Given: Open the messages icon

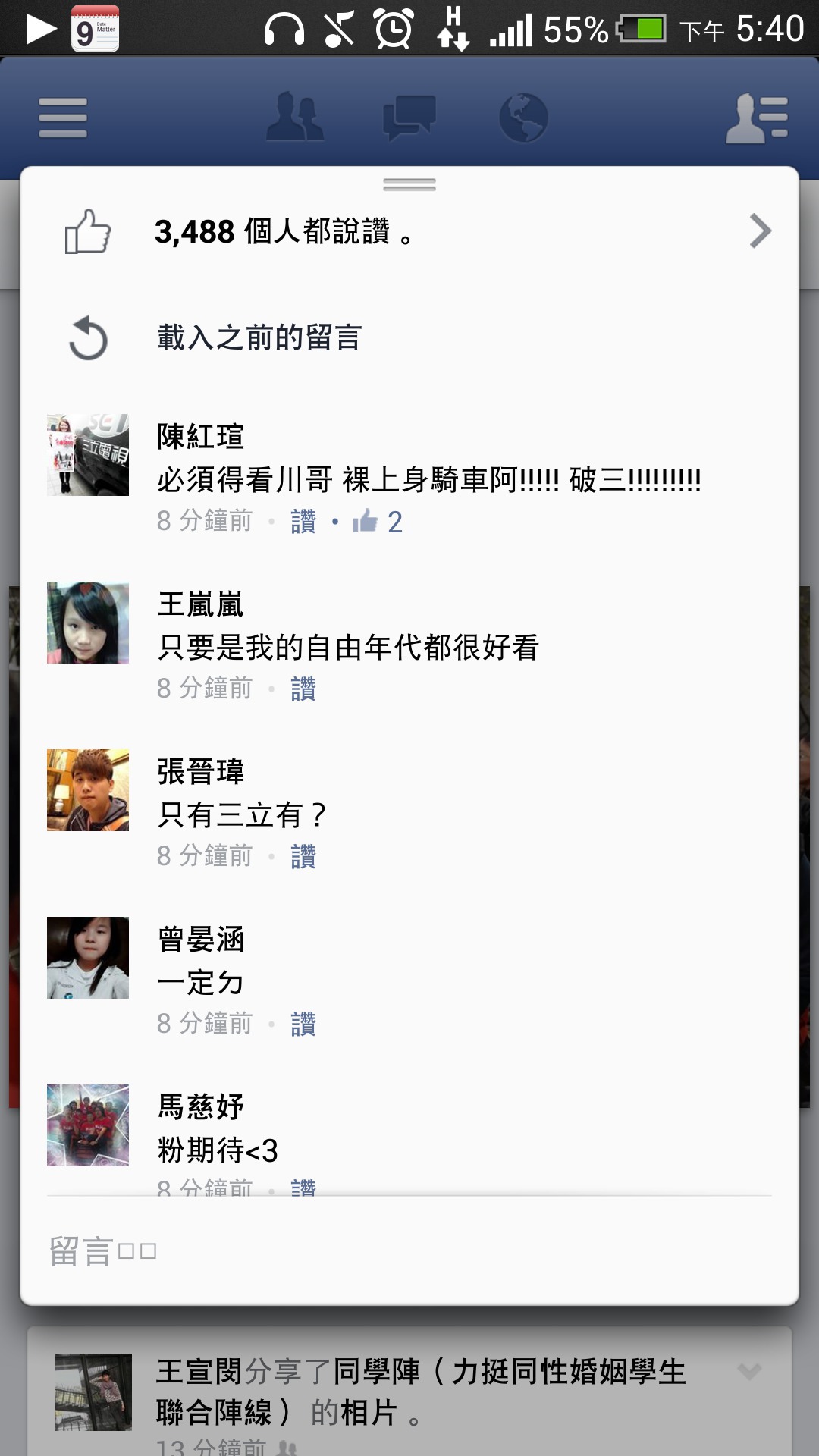Looking at the screenshot, I should pos(409,118).
